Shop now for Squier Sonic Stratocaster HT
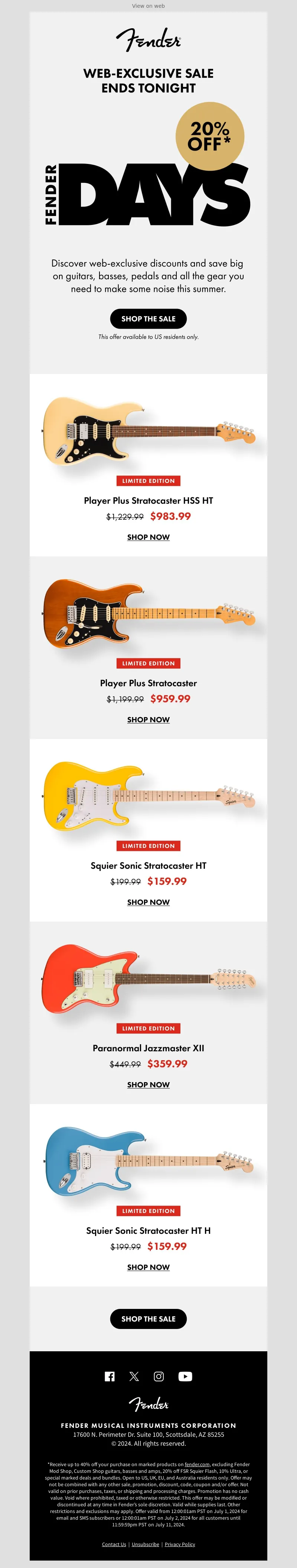 [148, 902]
